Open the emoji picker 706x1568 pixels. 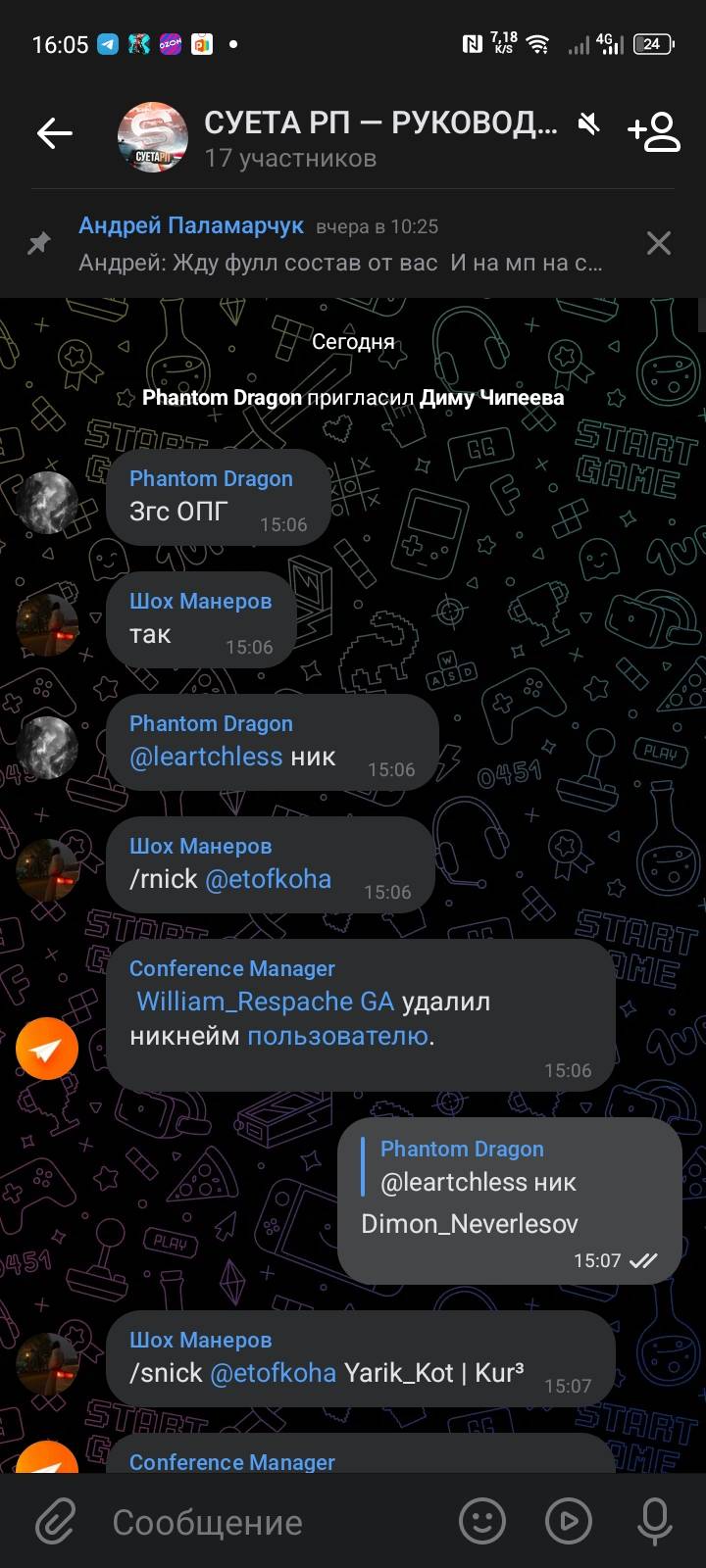(x=481, y=1522)
